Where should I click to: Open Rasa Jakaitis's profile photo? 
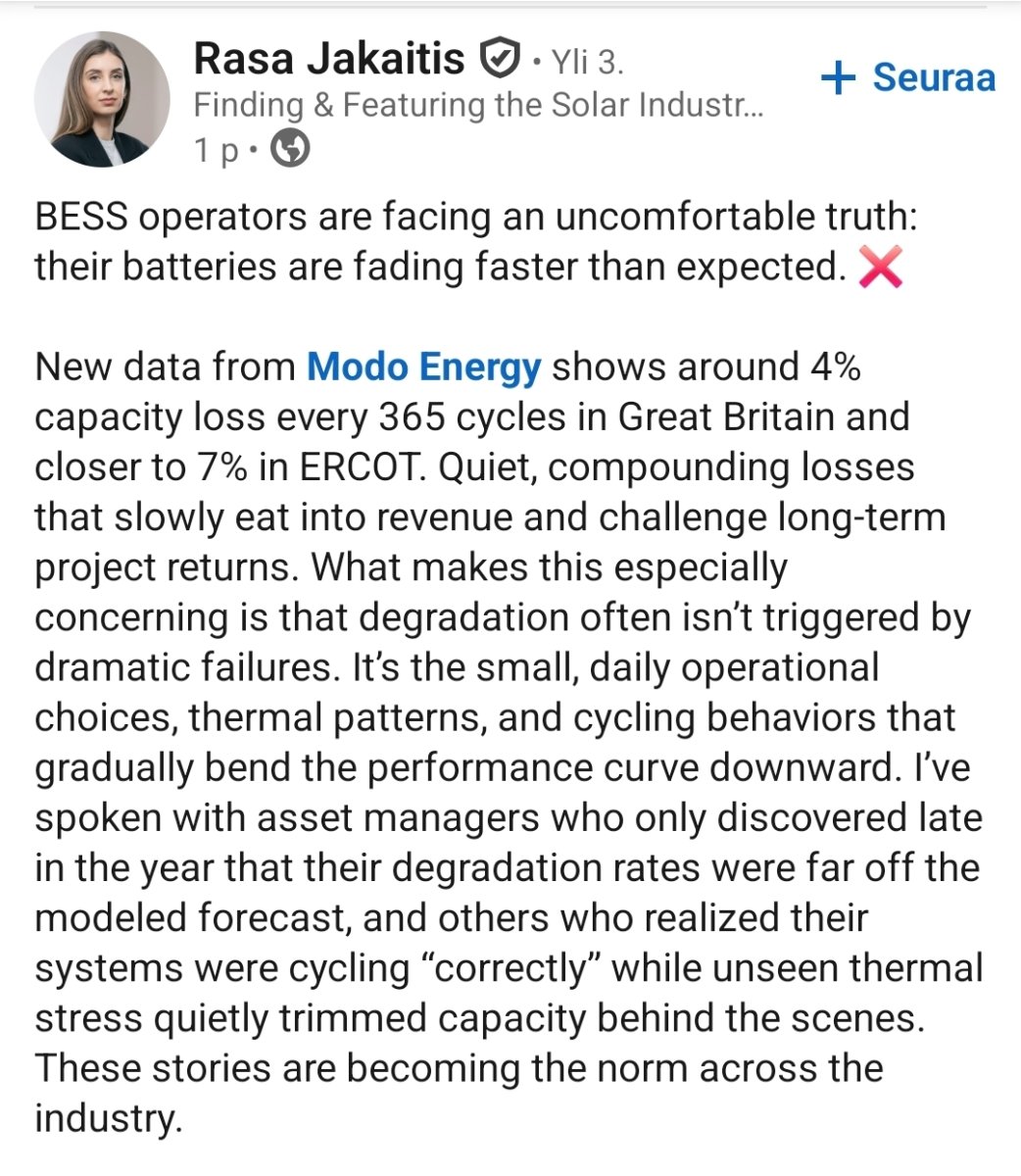(x=102, y=100)
